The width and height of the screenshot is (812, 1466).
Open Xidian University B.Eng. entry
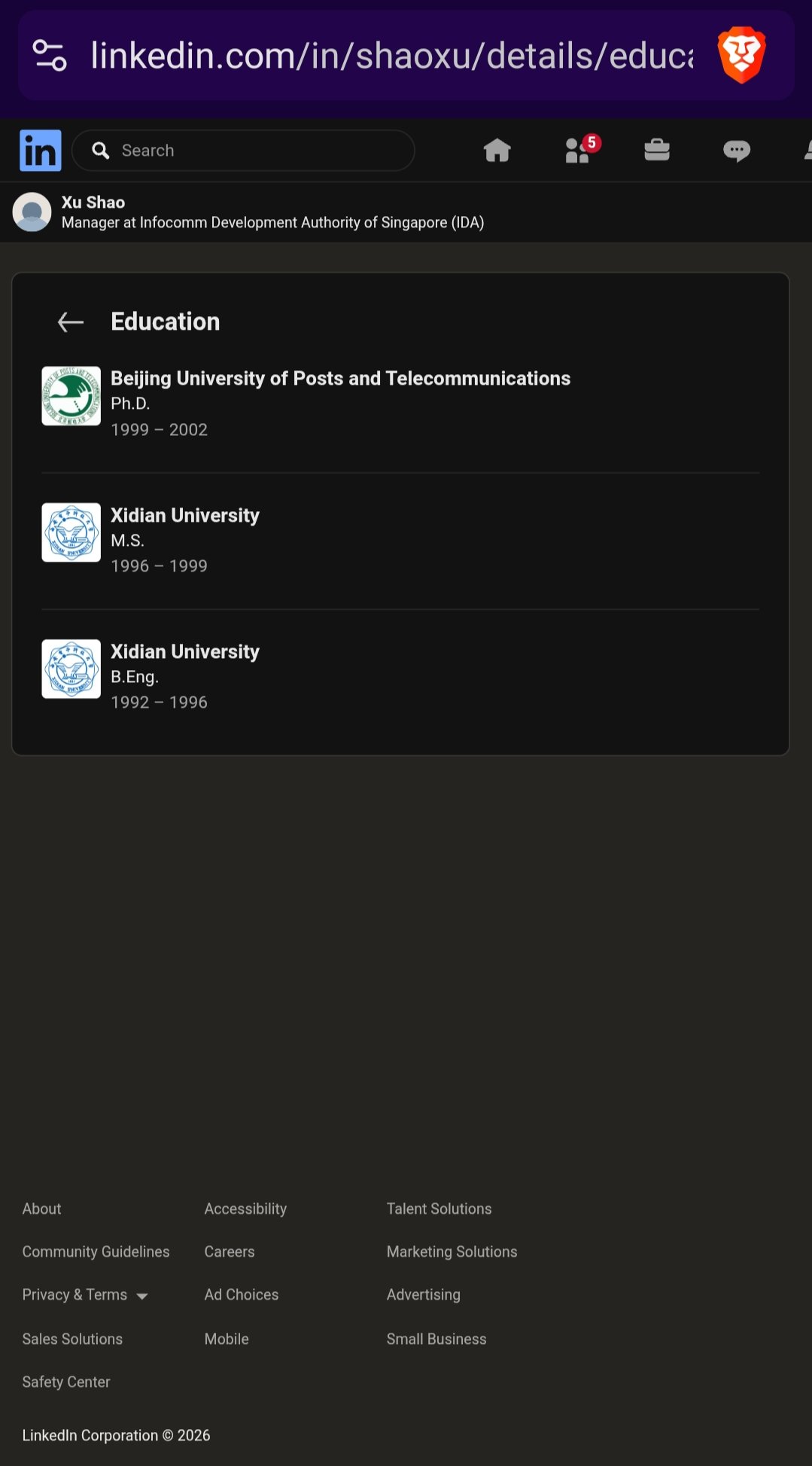click(185, 651)
